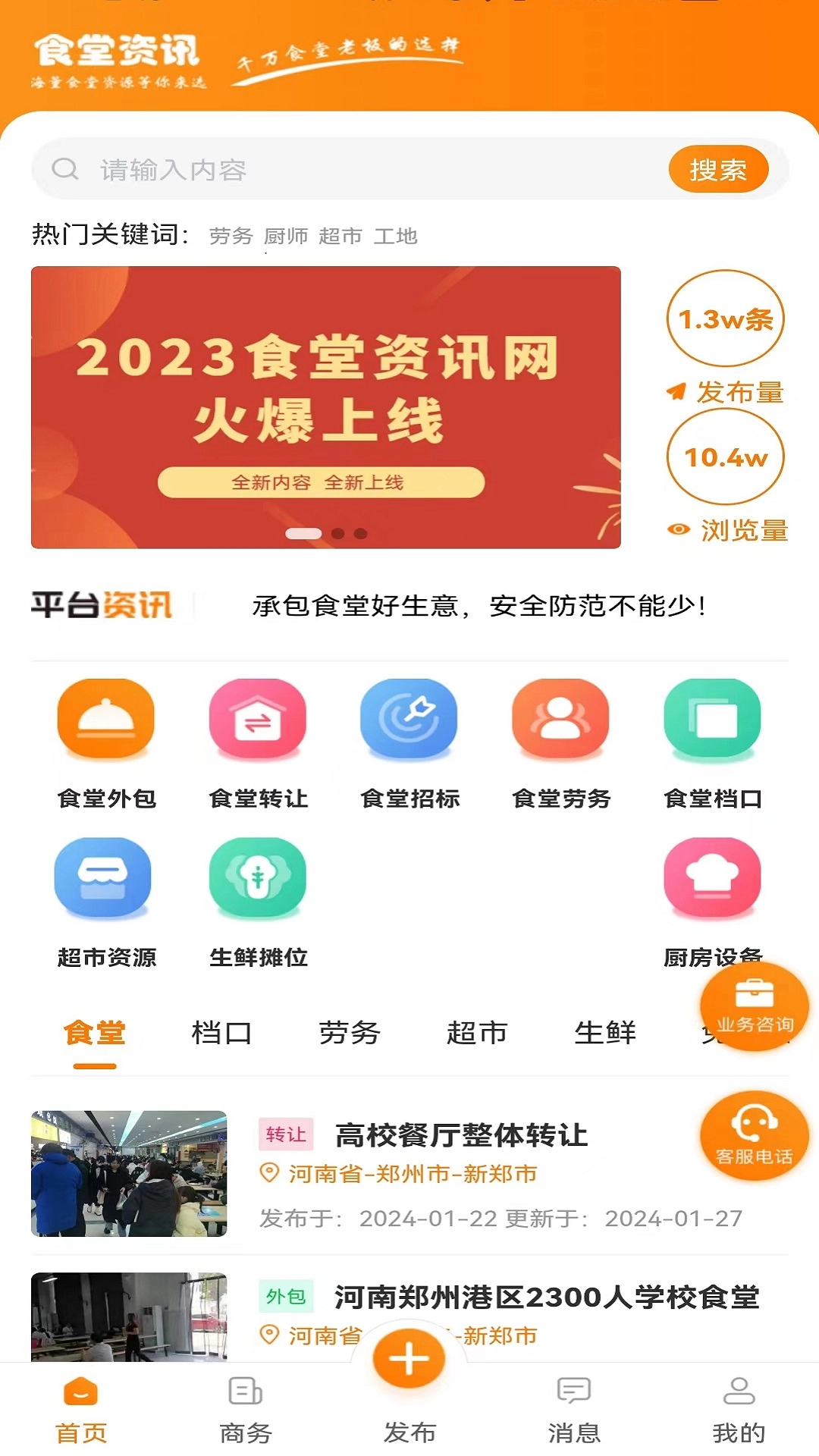The image size is (819, 1456).
Task: Open the 食堂外包 category icon
Action: (x=105, y=719)
